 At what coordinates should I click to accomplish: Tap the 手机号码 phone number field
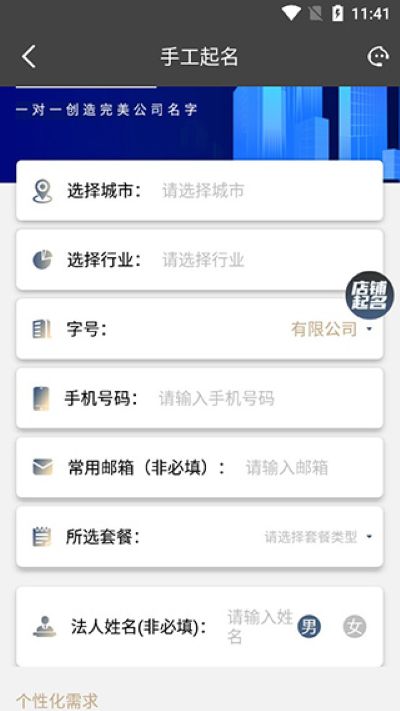[x=200, y=398]
